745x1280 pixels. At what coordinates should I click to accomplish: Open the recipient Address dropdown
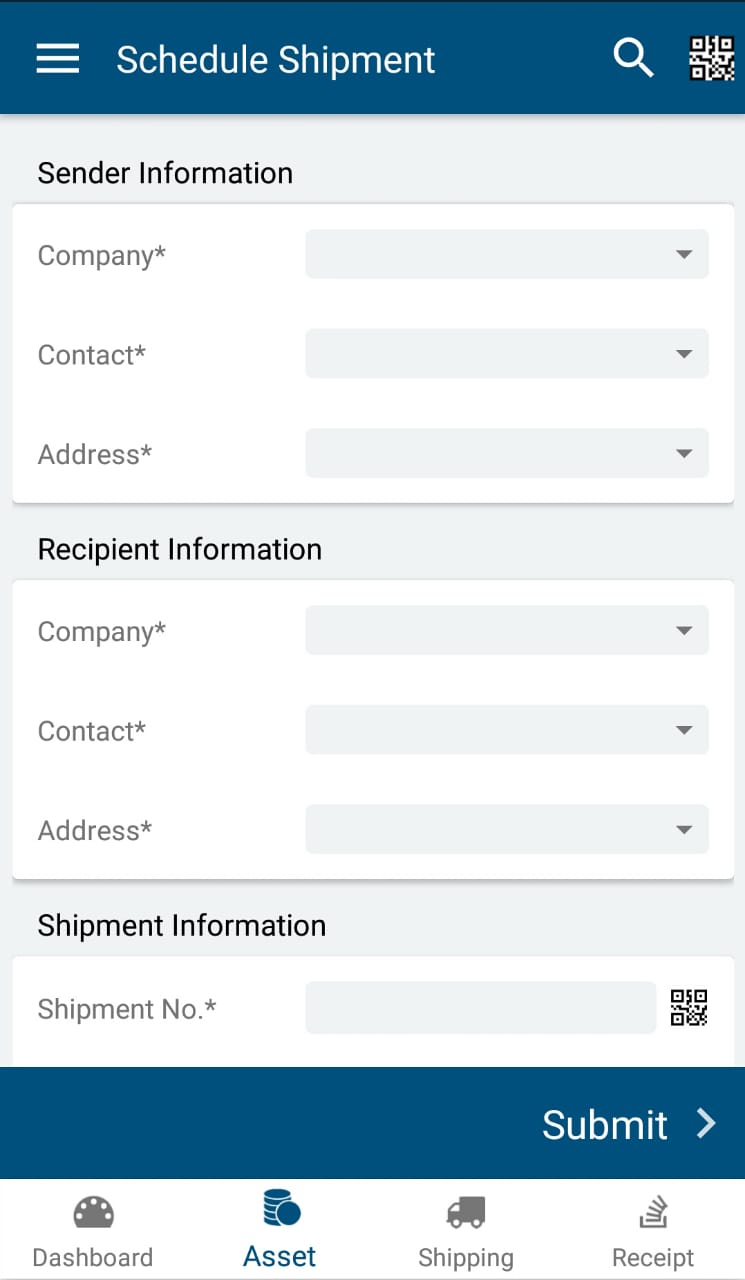[506, 829]
